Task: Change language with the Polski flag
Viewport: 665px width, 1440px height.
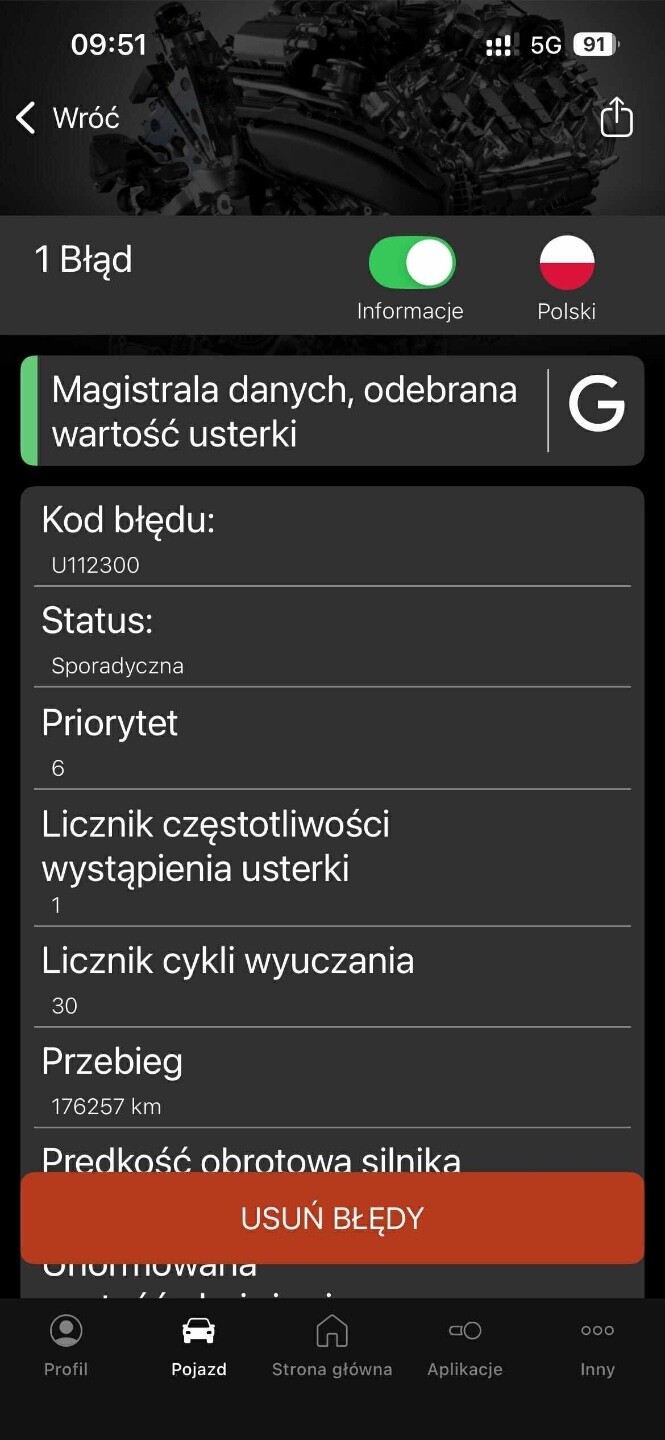Action: point(566,263)
